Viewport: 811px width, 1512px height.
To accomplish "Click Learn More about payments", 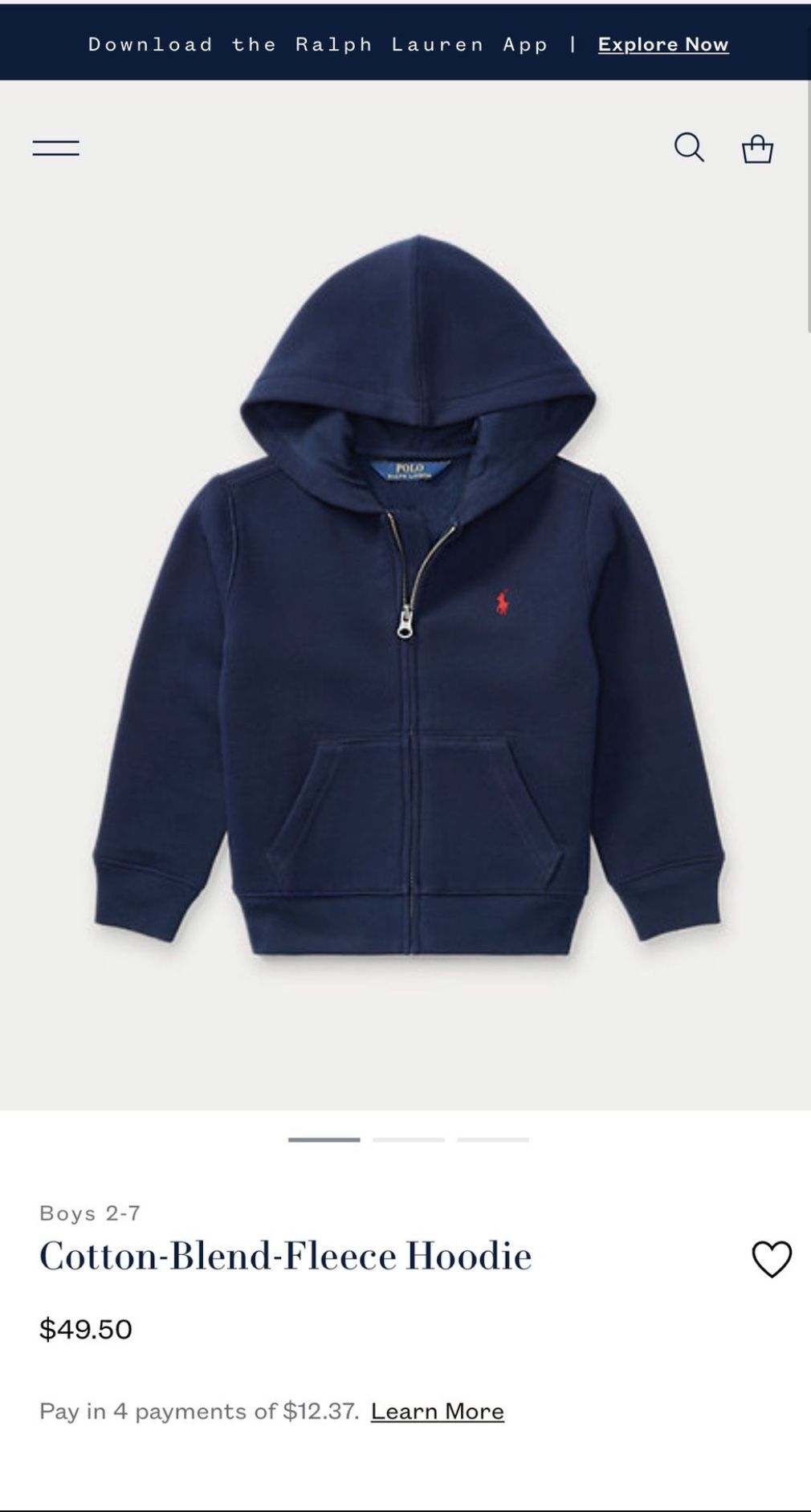I will (x=436, y=1411).
